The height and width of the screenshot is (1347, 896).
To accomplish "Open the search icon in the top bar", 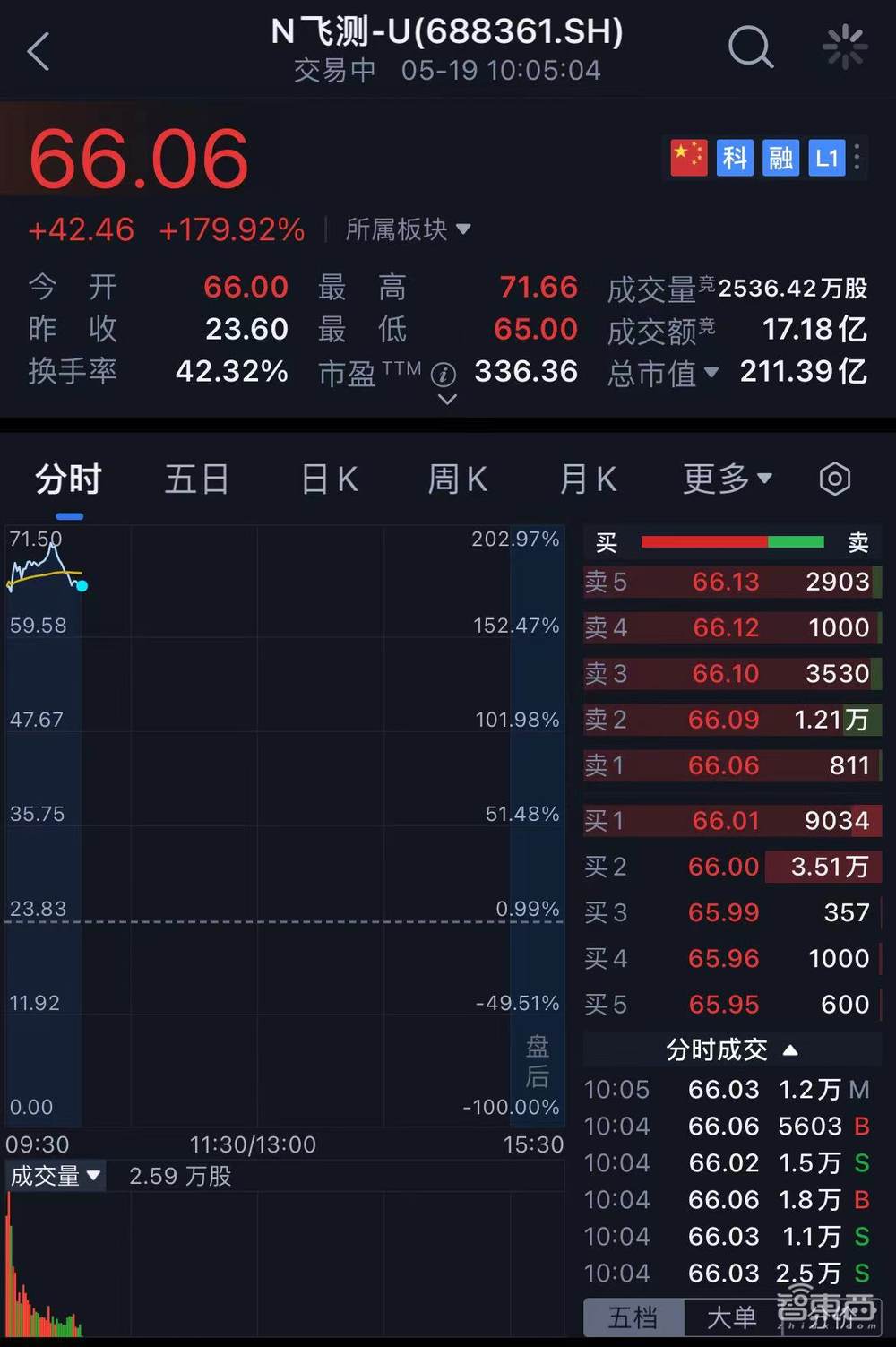I will tap(751, 47).
